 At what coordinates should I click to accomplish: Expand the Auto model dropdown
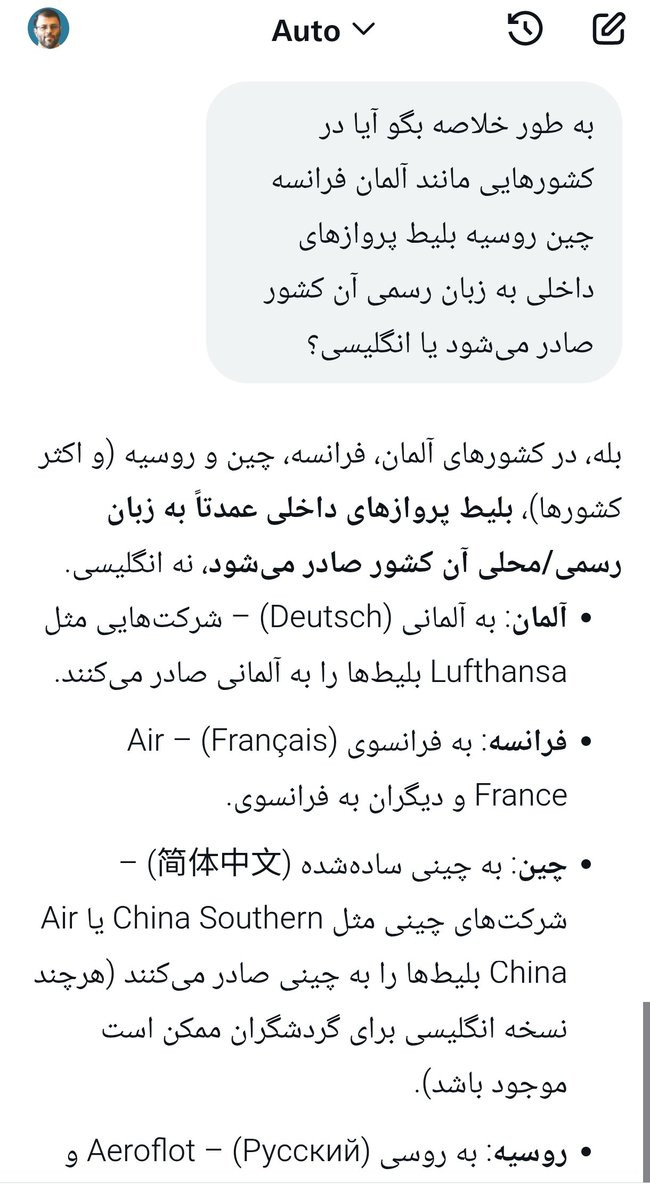(x=322, y=30)
